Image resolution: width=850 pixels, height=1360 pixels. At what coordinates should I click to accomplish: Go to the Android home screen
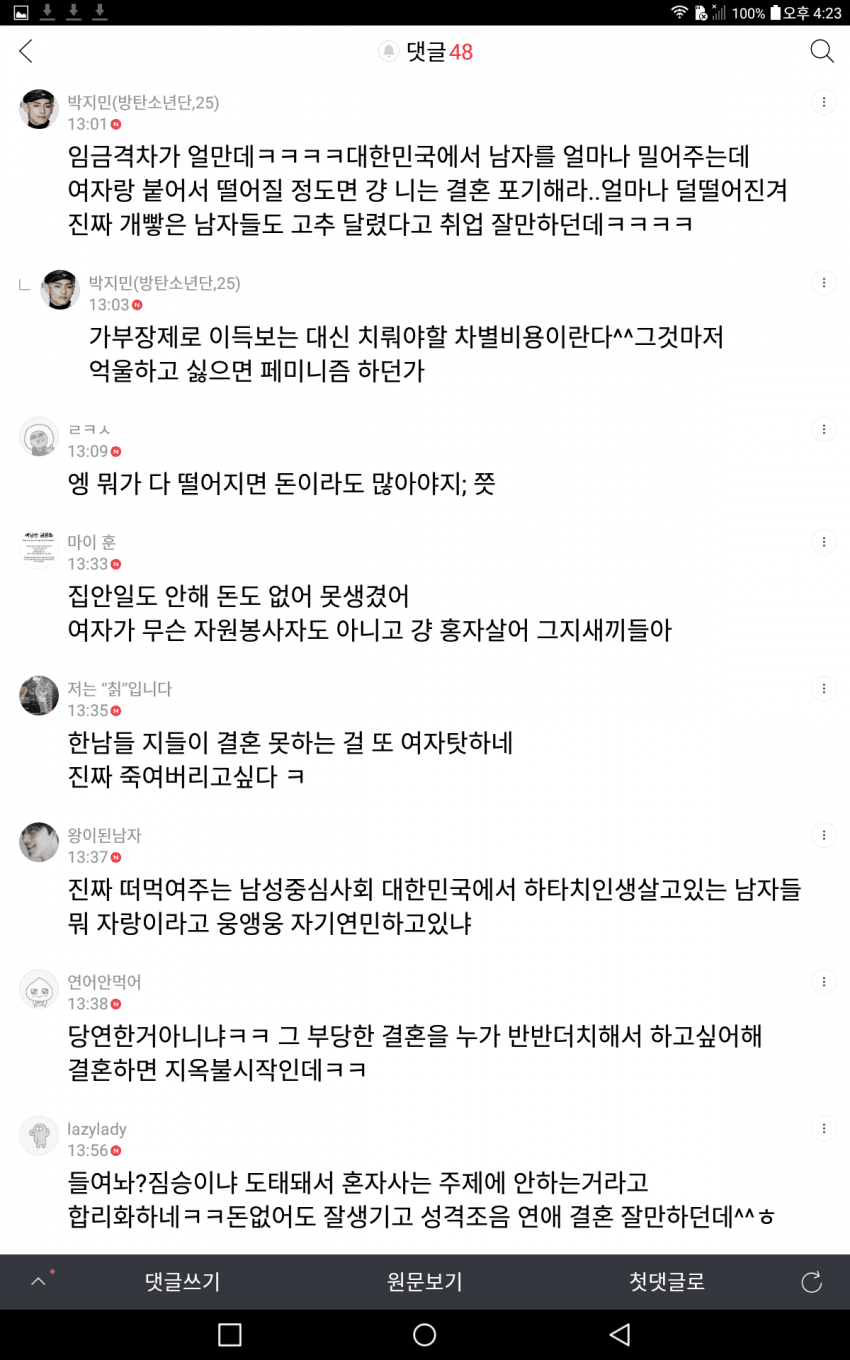click(424, 1334)
